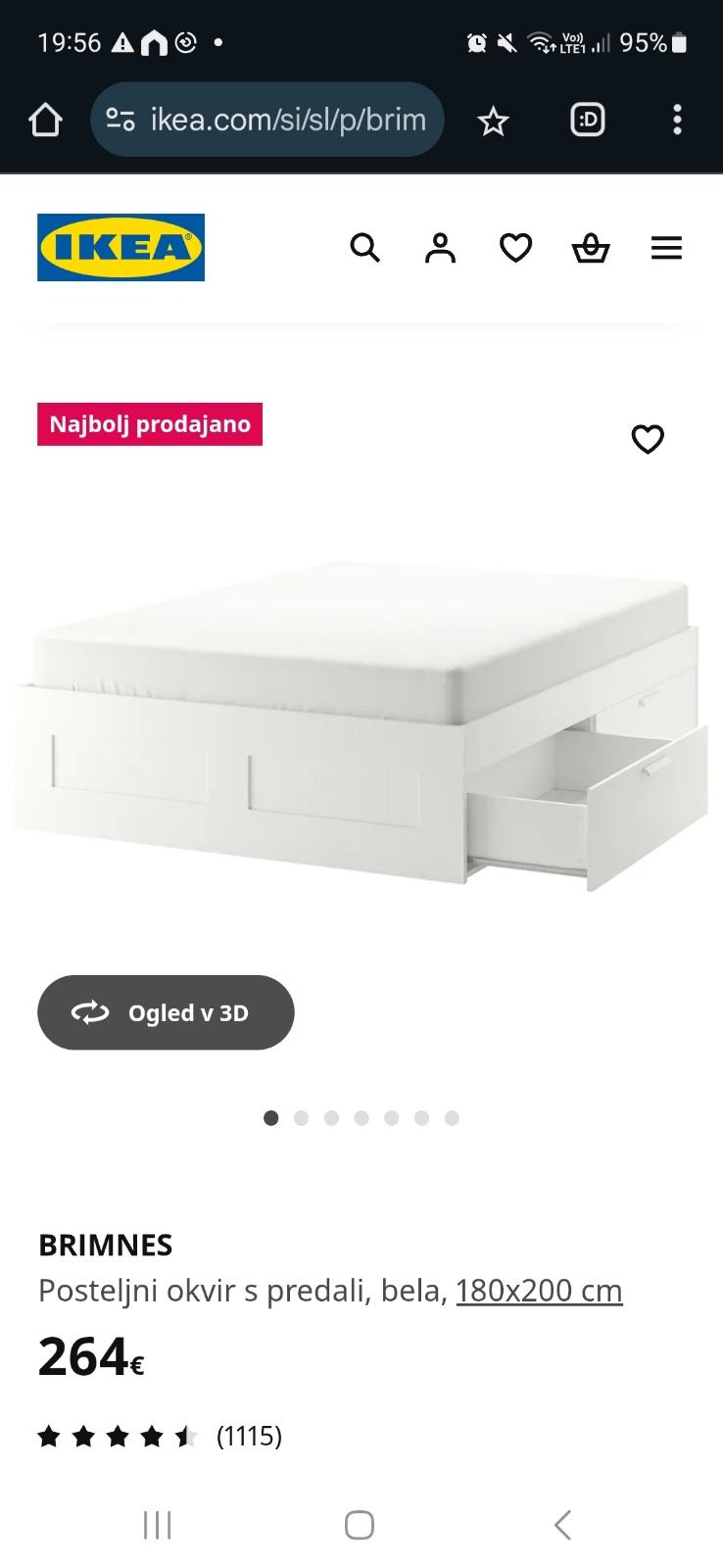This screenshot has height=1568, width=723.
Task: Open the account profile icon
Action: pos(440,248)
